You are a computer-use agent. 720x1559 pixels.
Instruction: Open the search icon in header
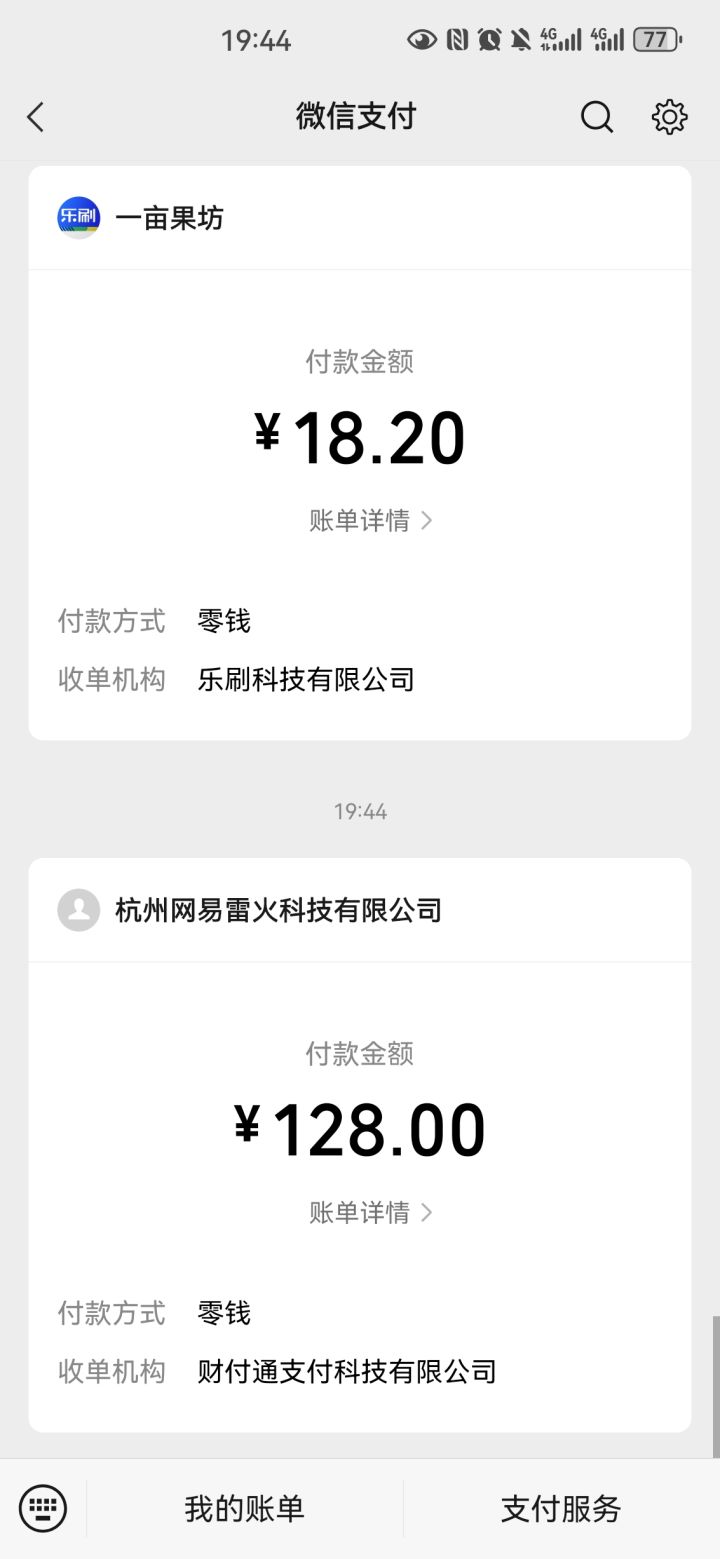pyautogui.click(x=597, y=117)
